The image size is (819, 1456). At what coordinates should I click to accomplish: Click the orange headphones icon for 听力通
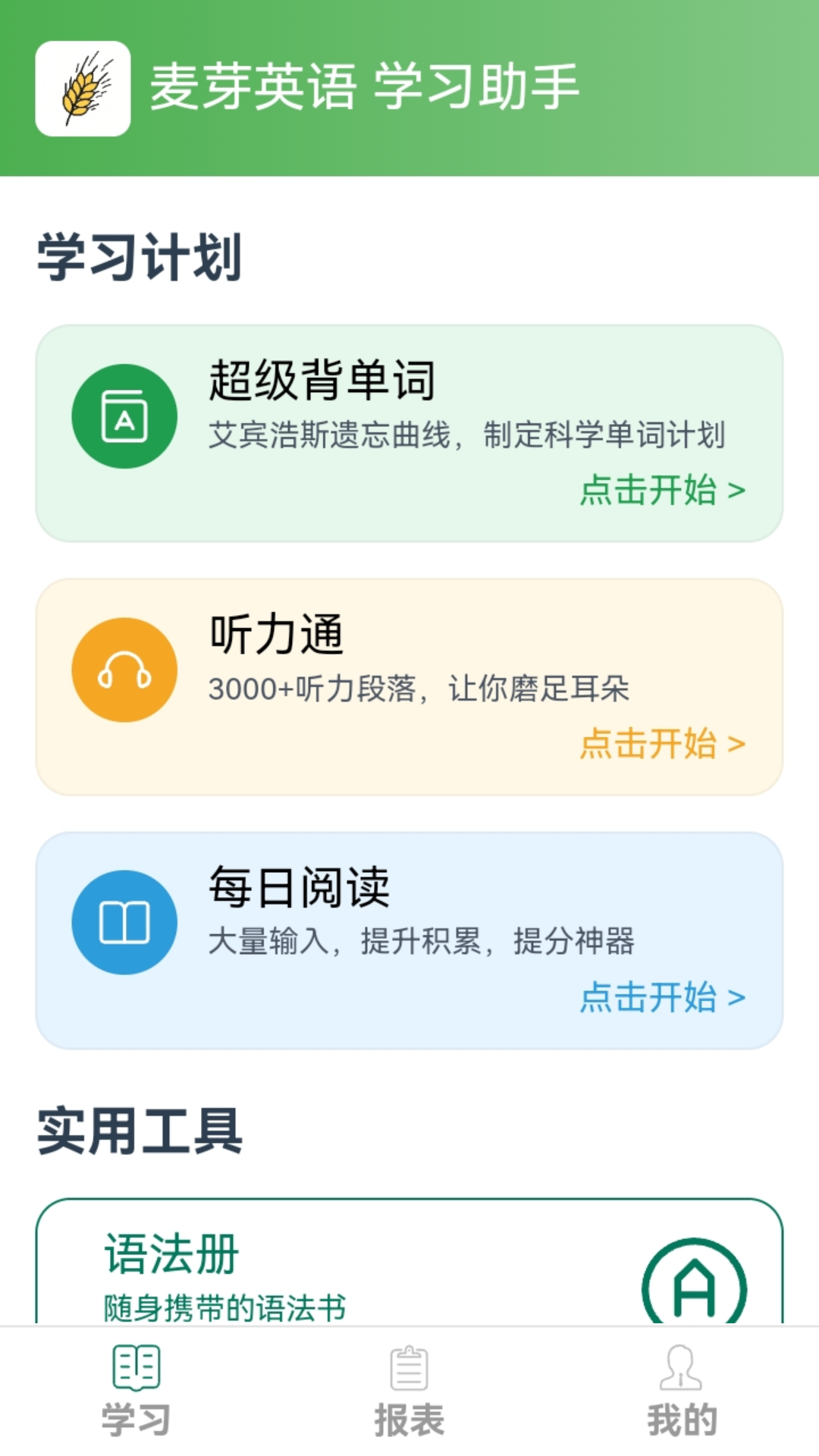124,670
